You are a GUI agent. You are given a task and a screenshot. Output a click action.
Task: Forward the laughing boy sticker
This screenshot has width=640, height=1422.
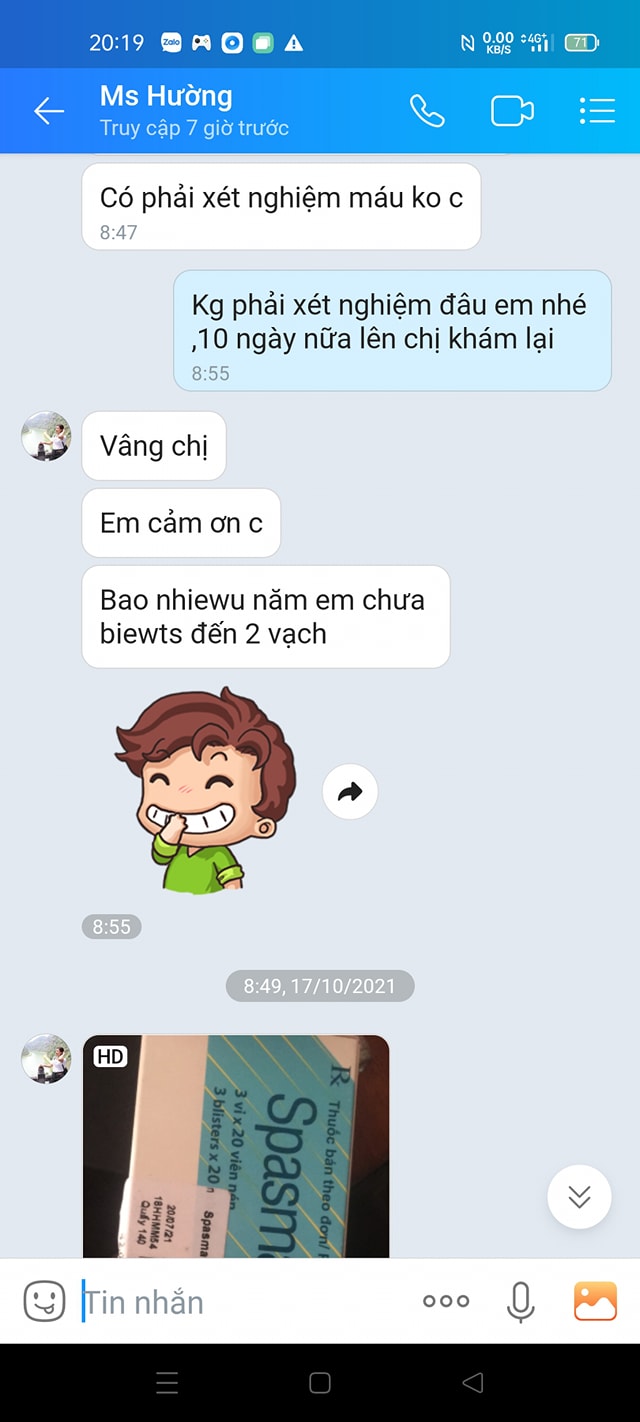[x=350, y=792]
